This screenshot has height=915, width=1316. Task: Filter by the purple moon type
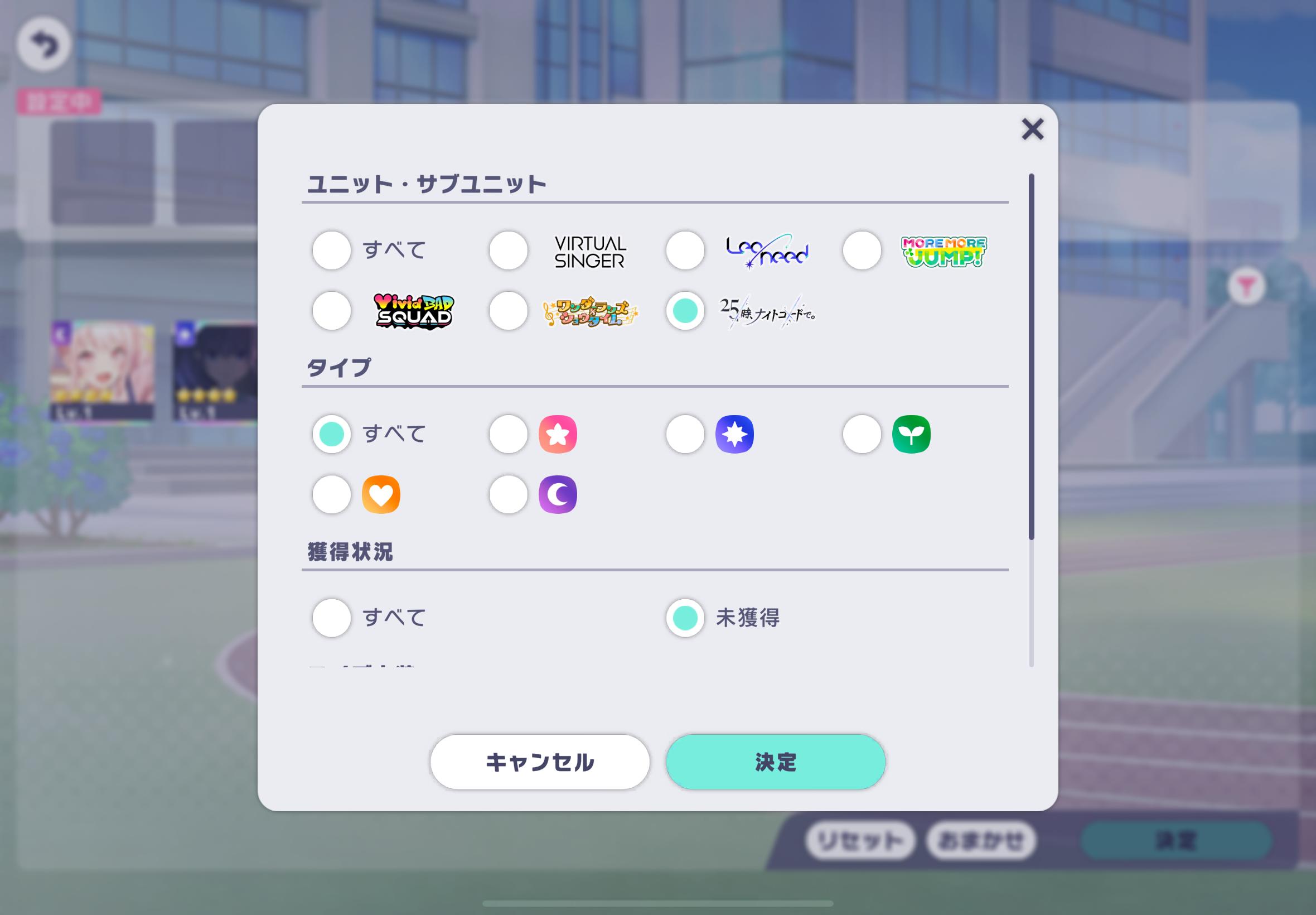point(508,494)
